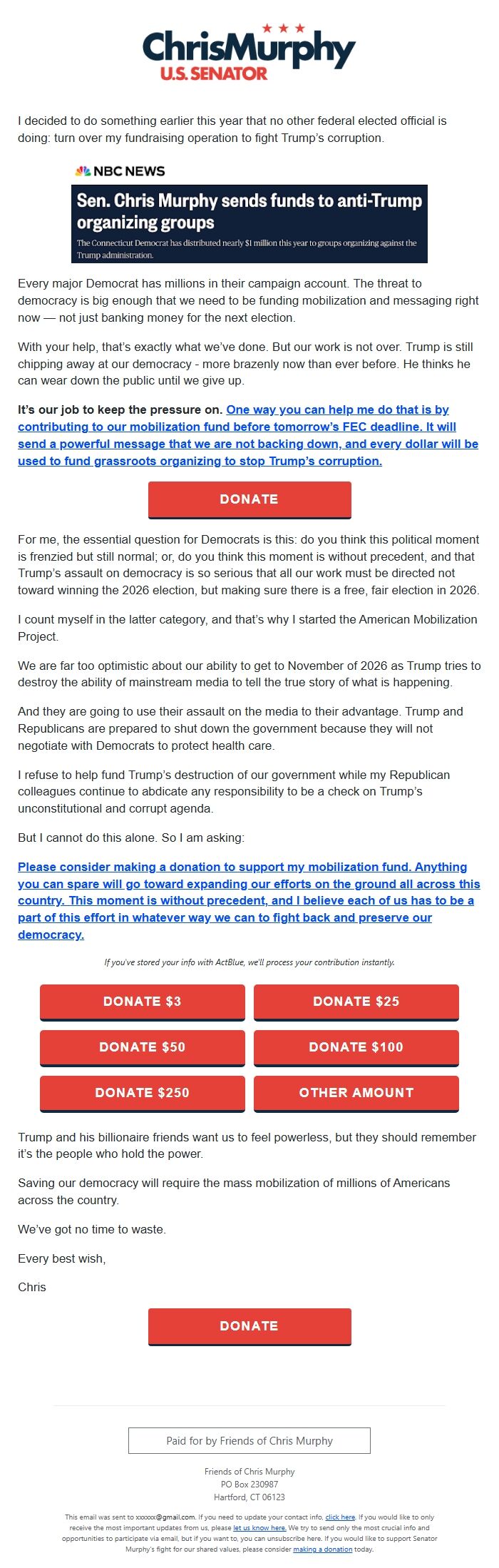Give with the DONATE $100 button
The height and width of the screenshot is (1568, 499).
356,1047
